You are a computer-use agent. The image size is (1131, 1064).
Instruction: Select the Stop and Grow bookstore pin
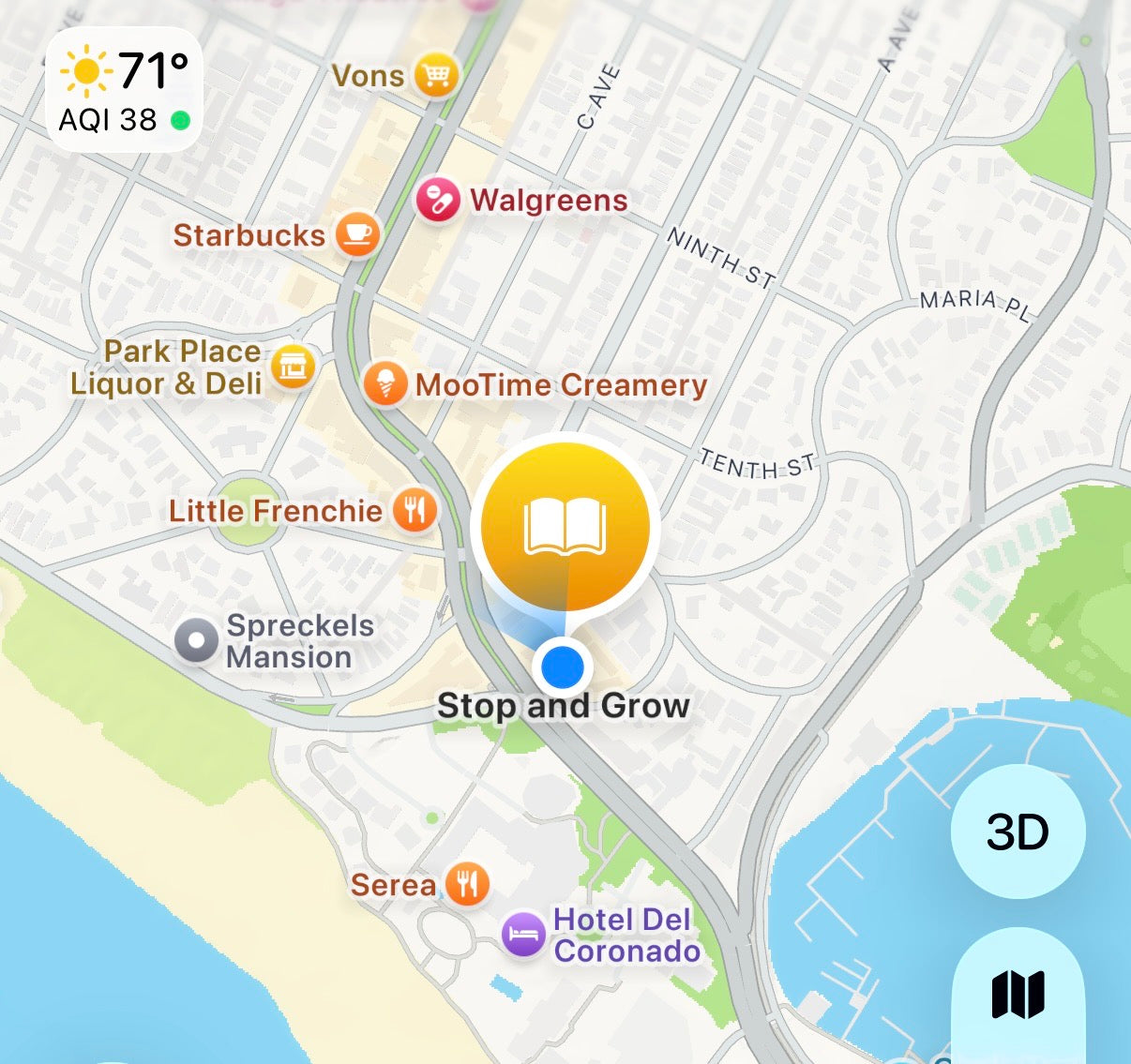click(x=565, y=528)
